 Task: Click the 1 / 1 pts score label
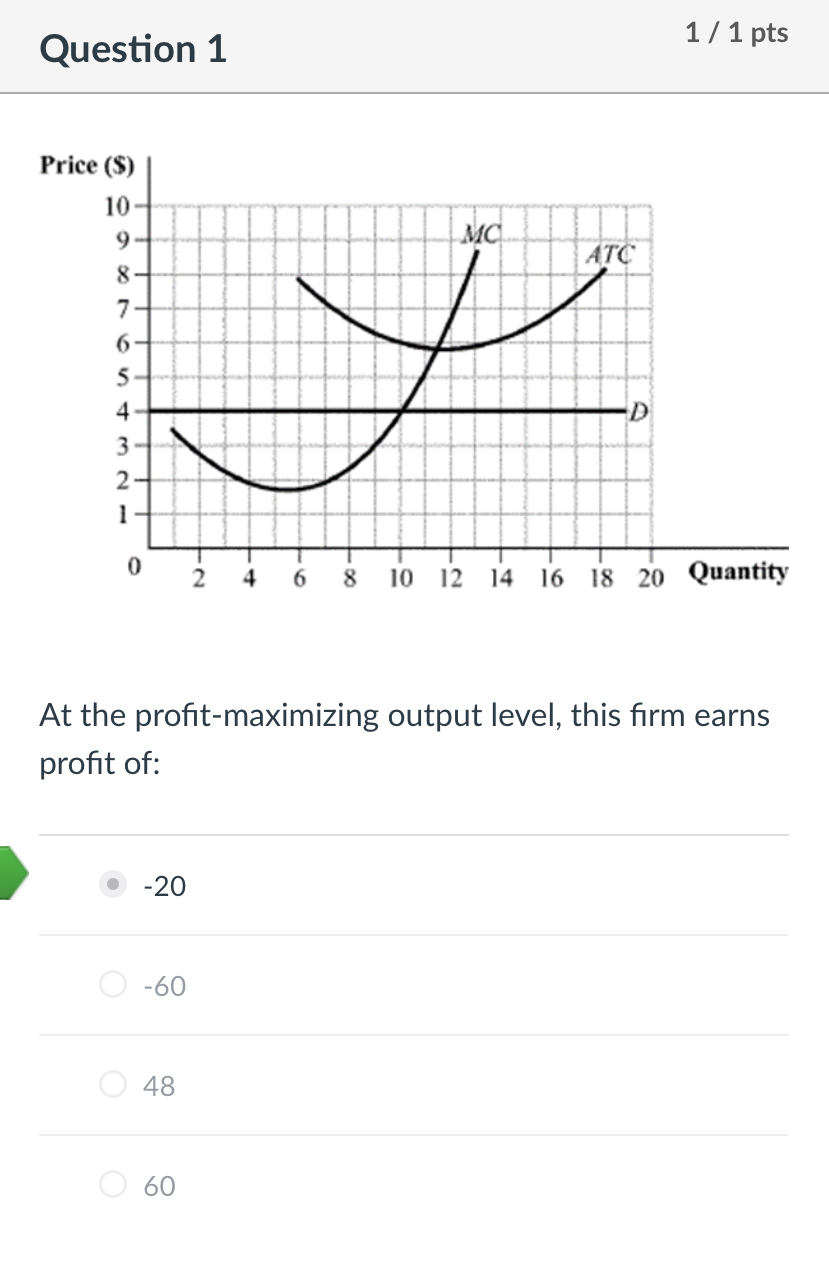click(x=737, y=32)
